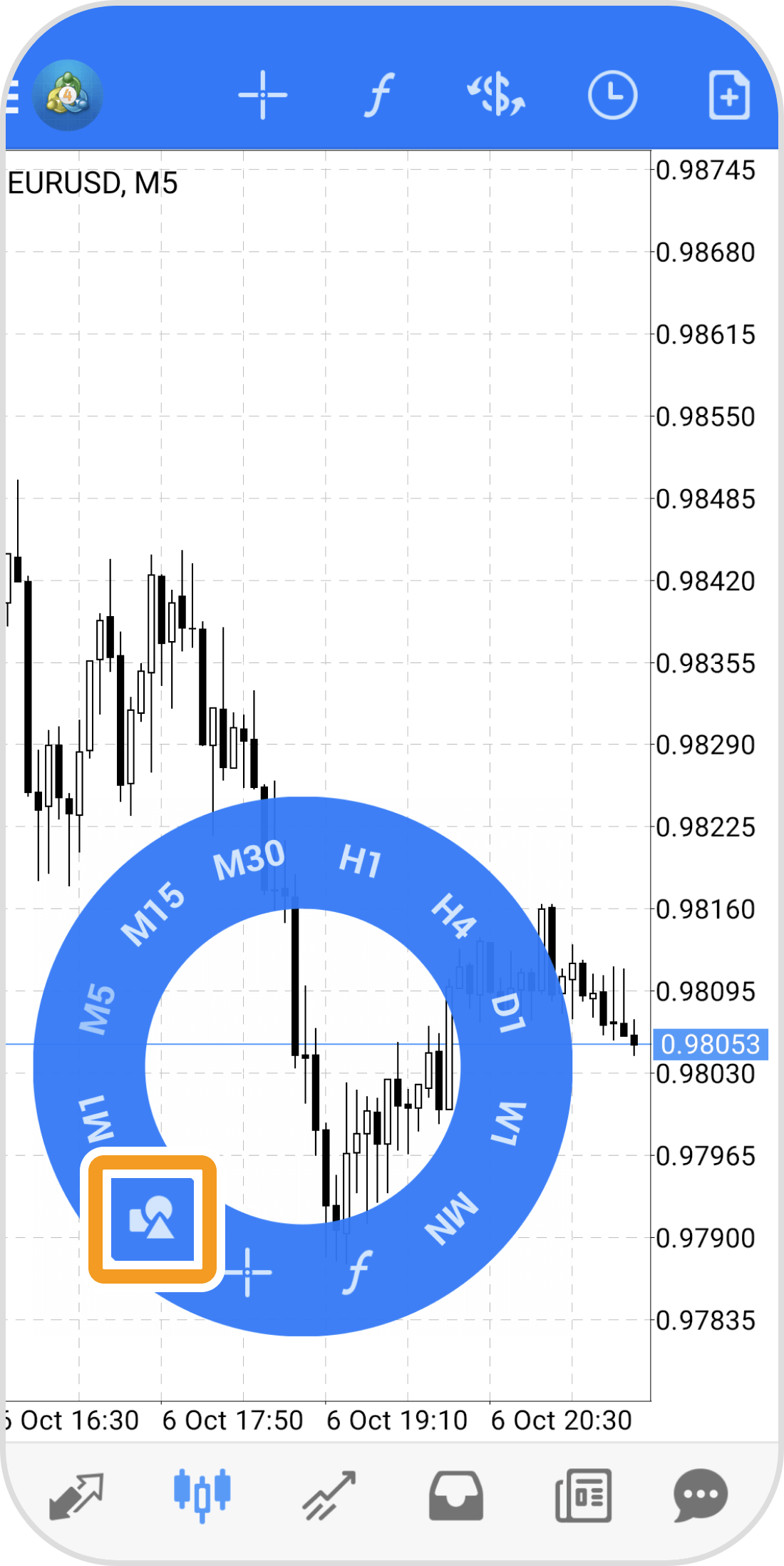Choose the M15 timeframe
Screen dimensions: 784x1566
click(x=153, y=913)
